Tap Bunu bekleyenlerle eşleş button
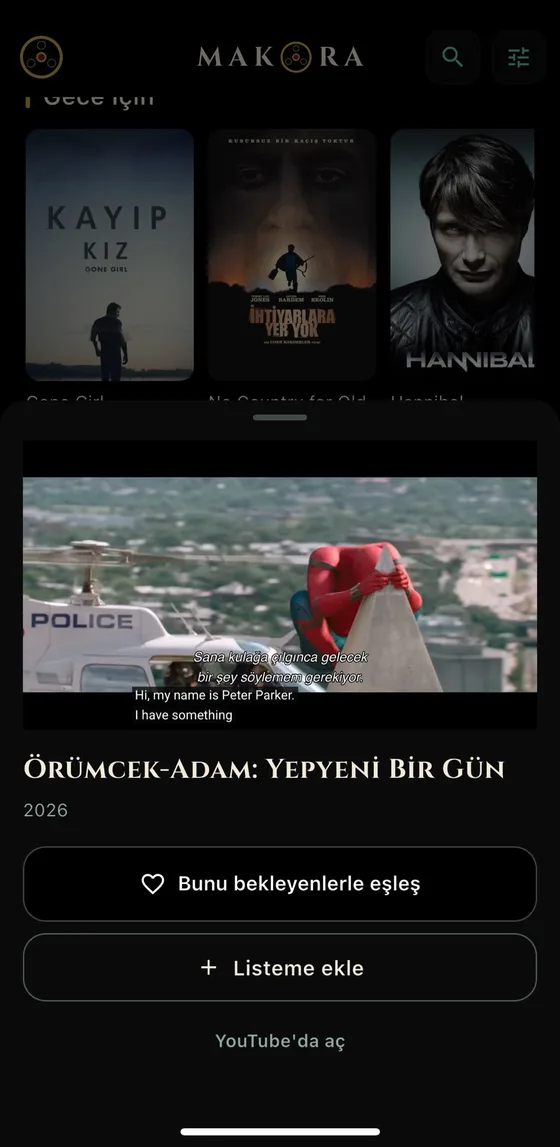The height and width of the screenshot is (1147, 560). click(280, 884)
